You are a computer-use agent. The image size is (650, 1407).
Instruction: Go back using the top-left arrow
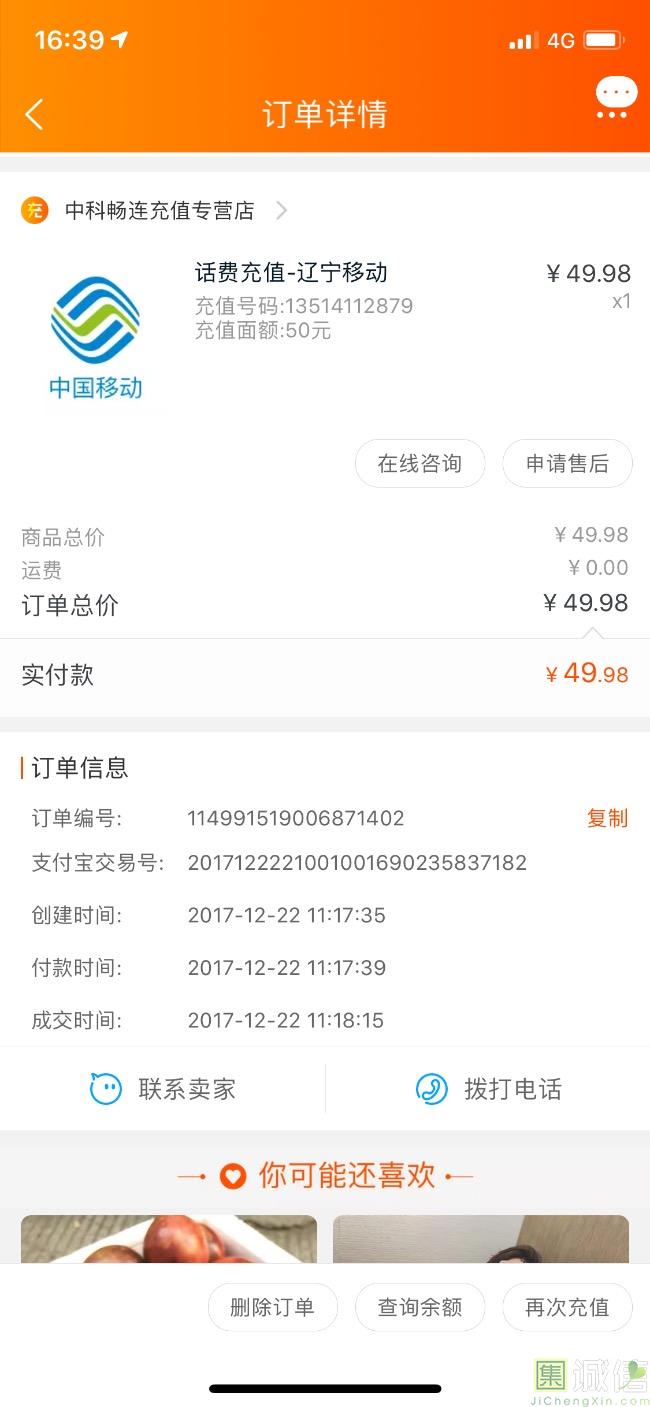(x=34, y=114)
